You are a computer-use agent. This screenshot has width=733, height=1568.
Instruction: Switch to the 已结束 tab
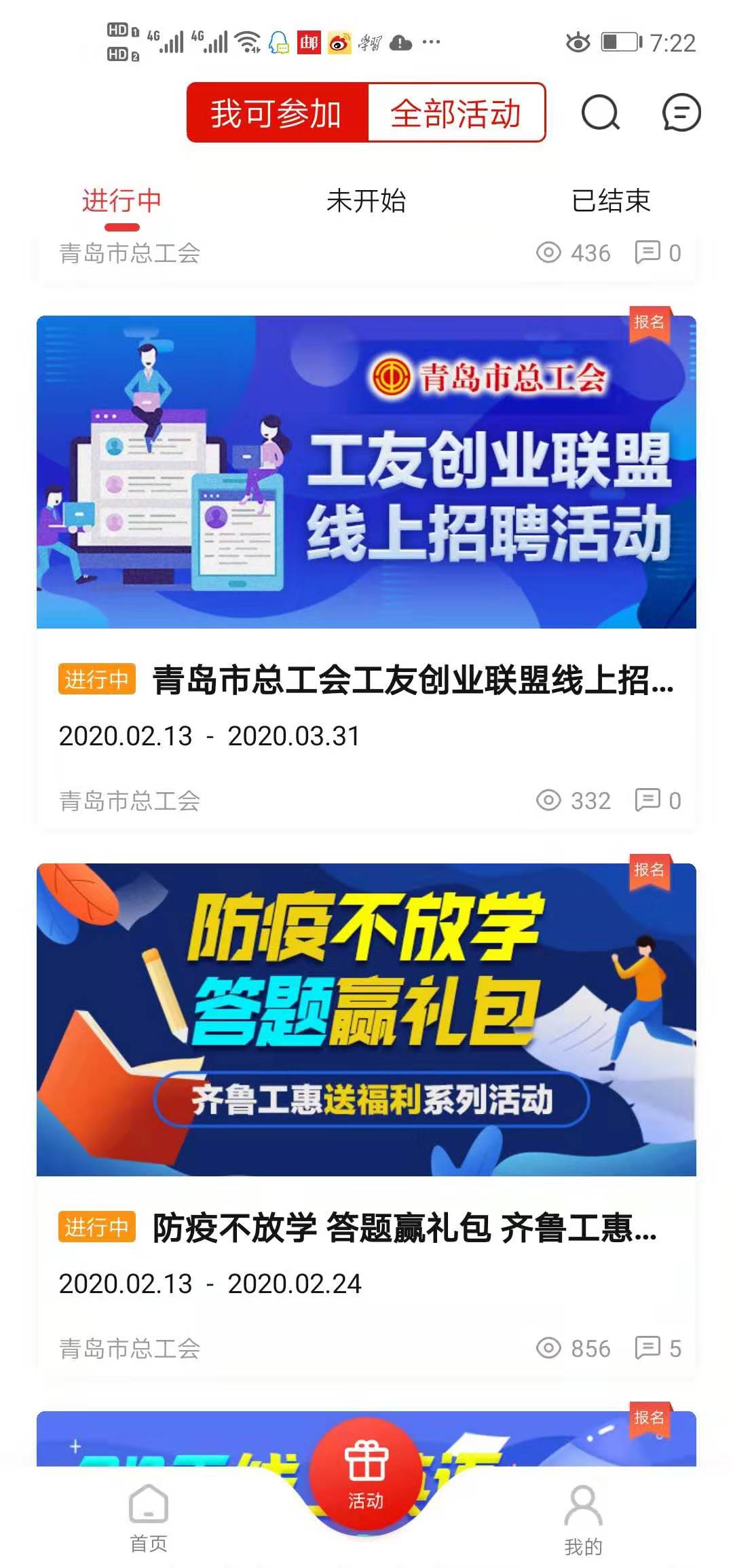click(610, 201)
